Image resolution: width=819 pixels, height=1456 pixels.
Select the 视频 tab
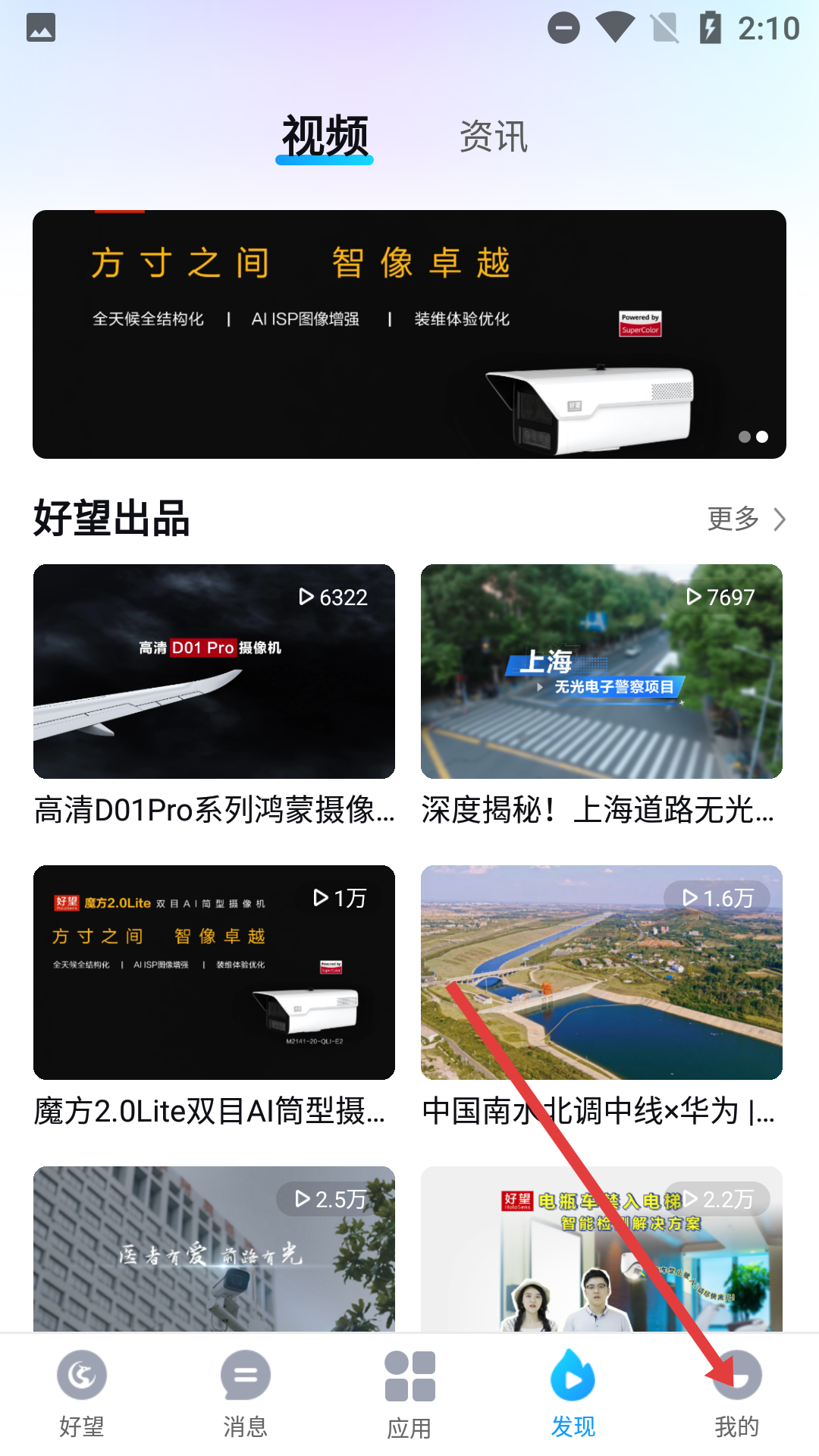325,137
